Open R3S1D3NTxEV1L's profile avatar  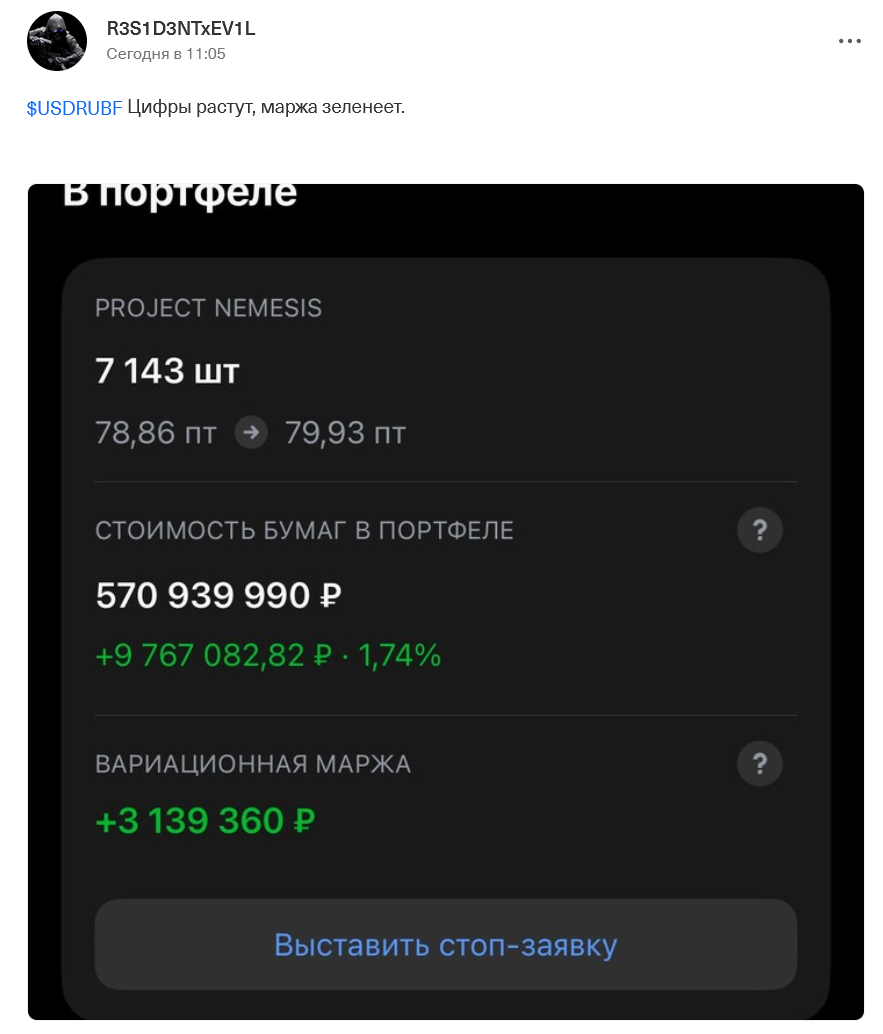coord(57,41)
